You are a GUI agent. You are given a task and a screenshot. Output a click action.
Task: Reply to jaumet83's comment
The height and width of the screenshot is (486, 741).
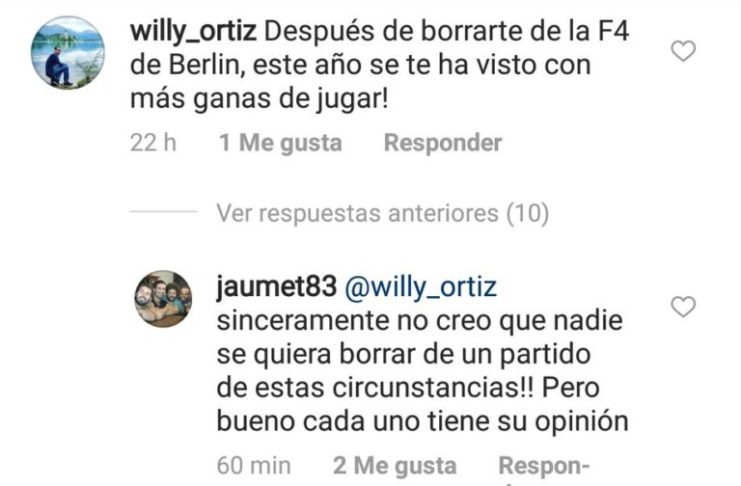click(x=544, y=466)
